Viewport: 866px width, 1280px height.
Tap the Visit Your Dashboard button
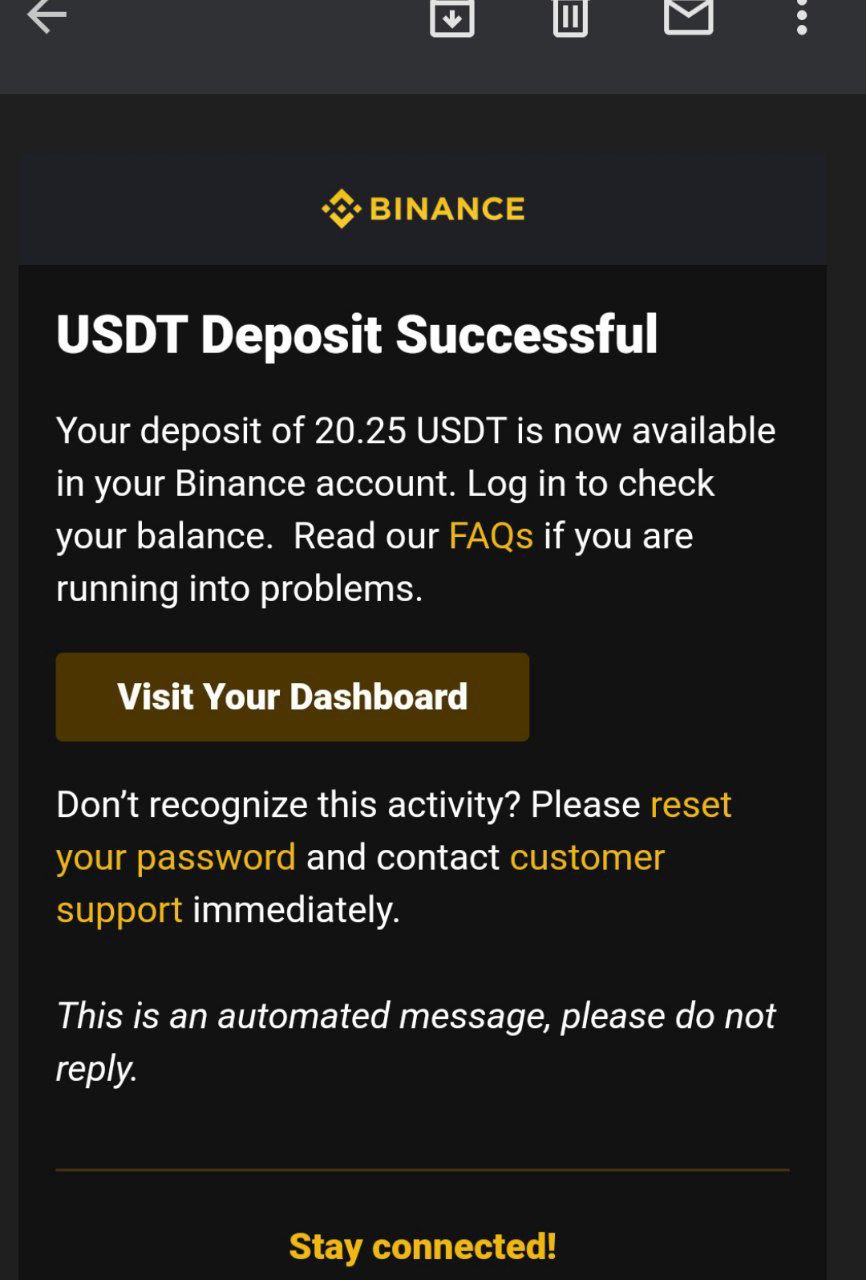(x=292, y=697)
